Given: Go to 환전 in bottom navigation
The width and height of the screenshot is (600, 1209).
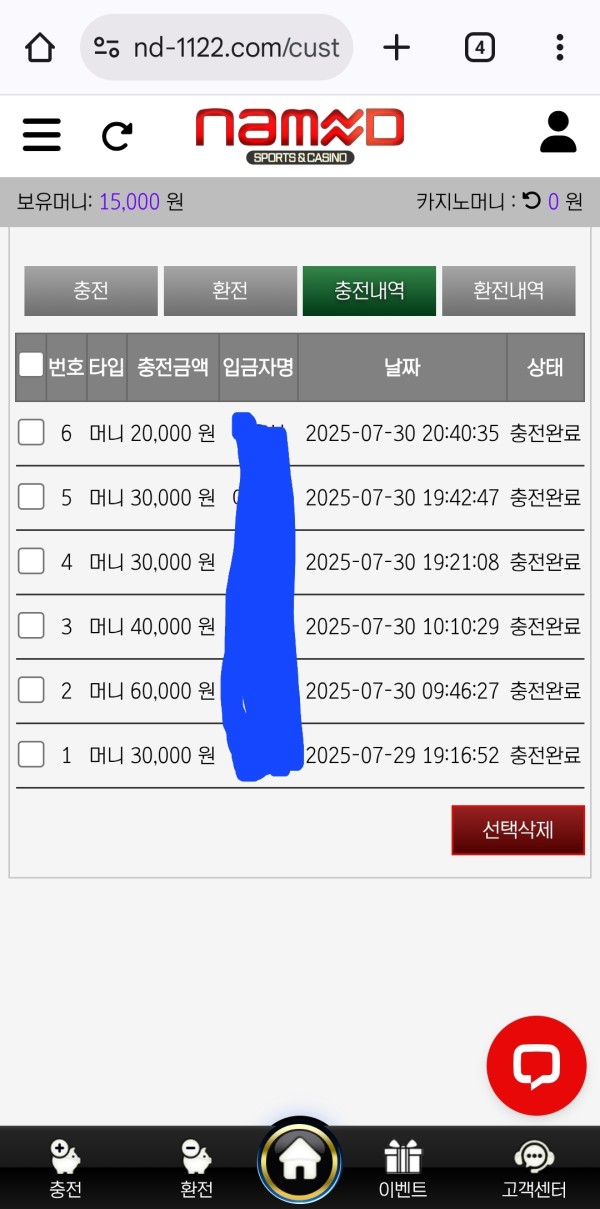Looking at the screenshot, I should (x=197, y=1170).
